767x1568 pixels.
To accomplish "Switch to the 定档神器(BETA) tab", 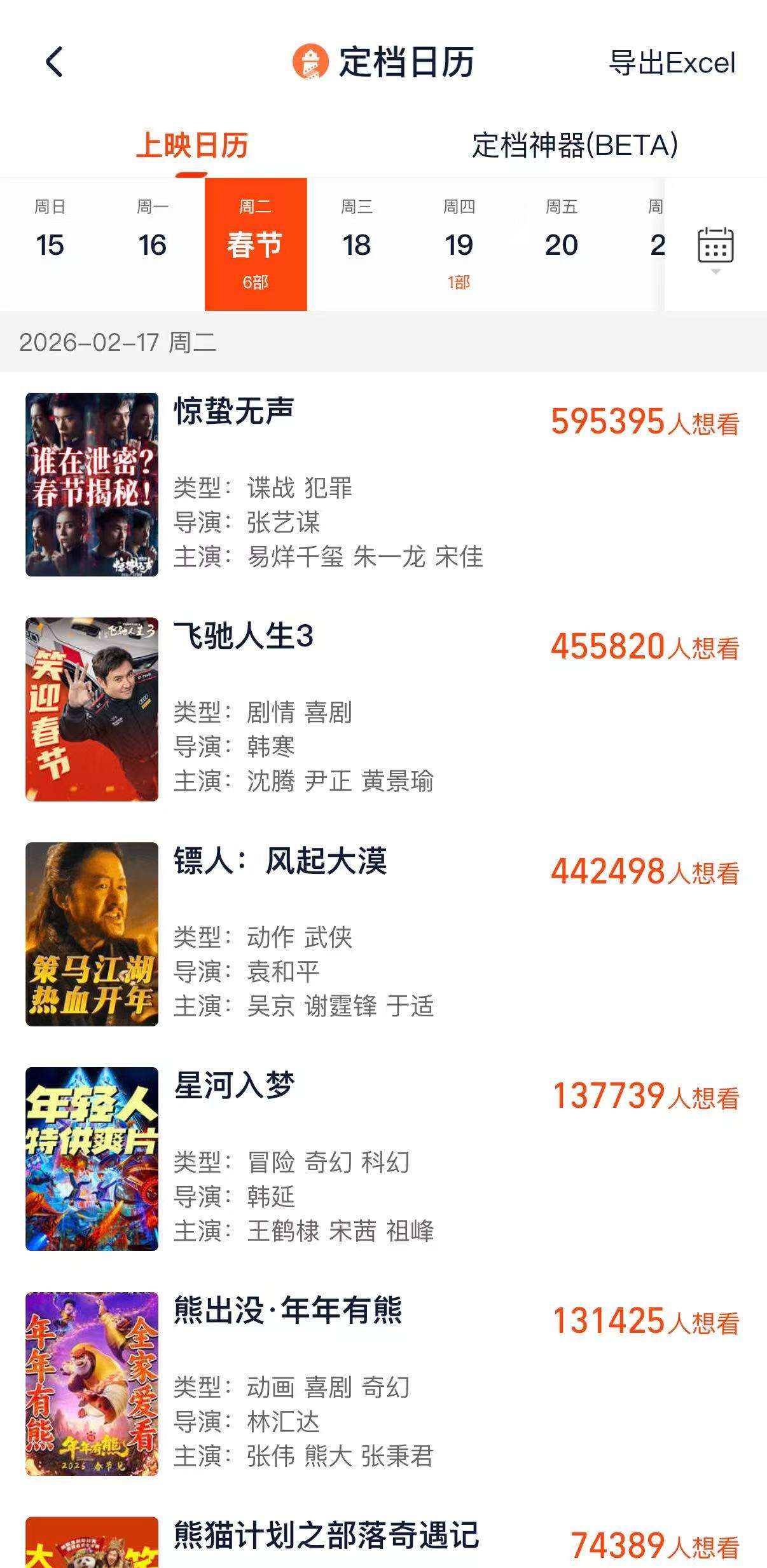I will point(574,146).
